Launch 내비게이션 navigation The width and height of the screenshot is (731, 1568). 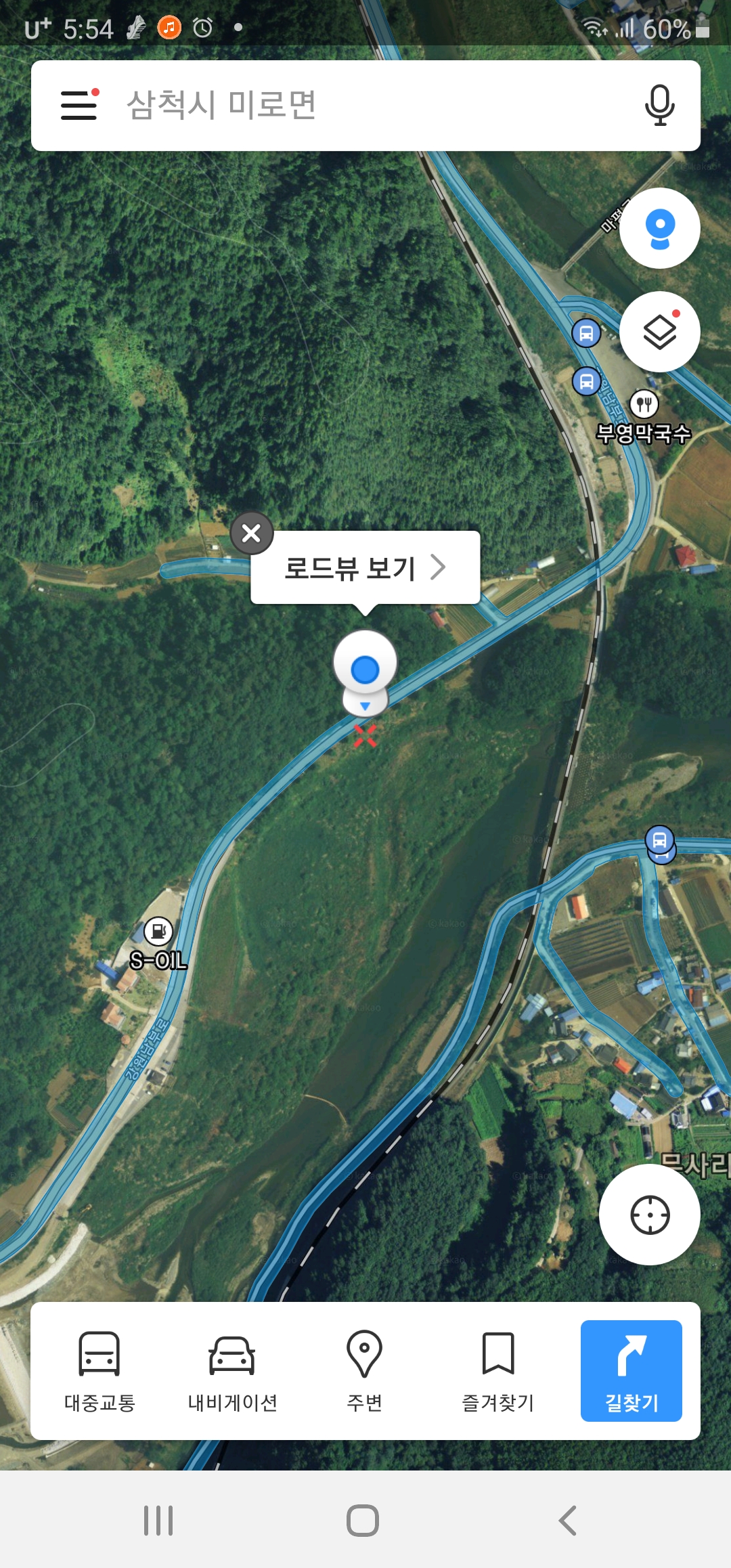(x=232, y=1372)
